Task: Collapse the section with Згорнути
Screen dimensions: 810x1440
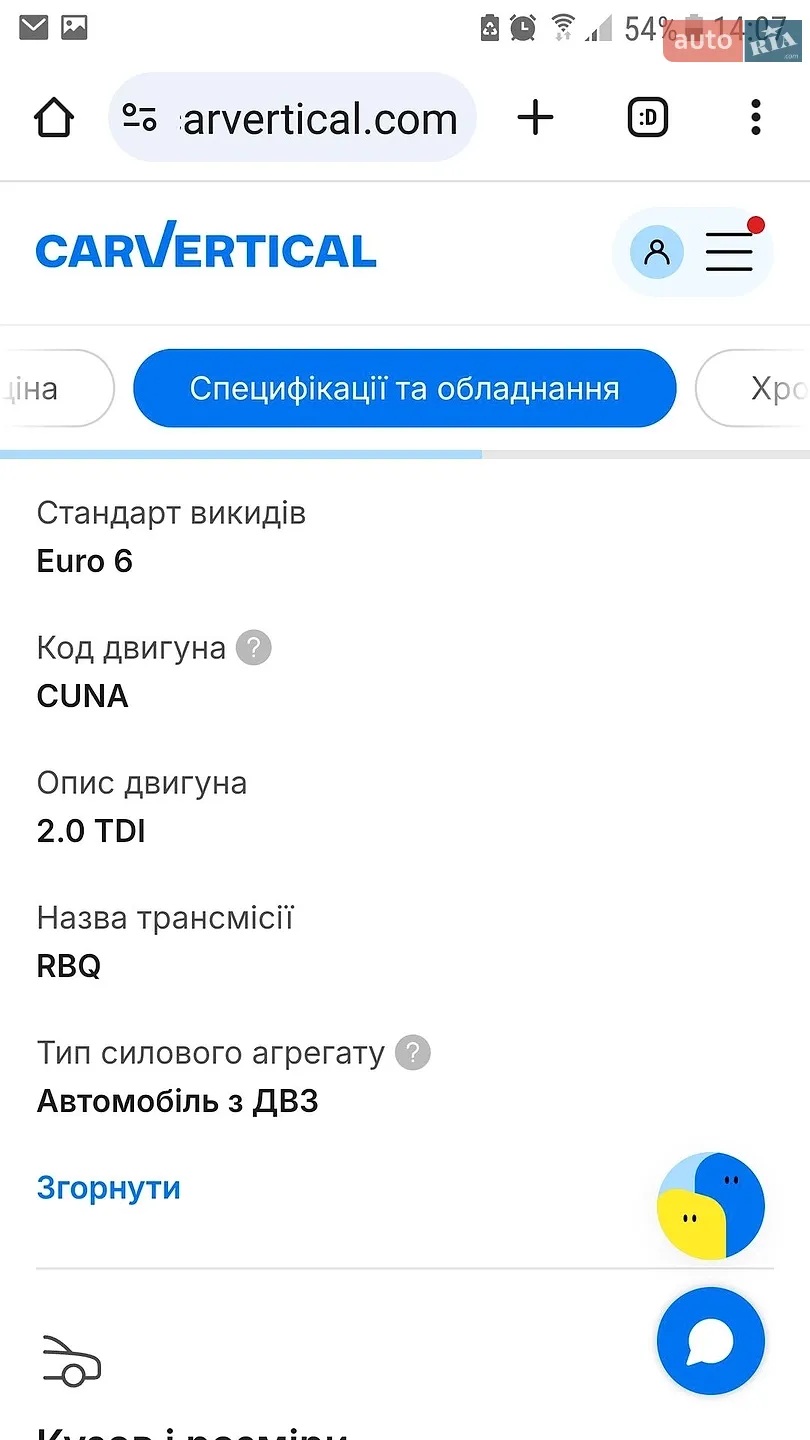Action: point(109,1188)
